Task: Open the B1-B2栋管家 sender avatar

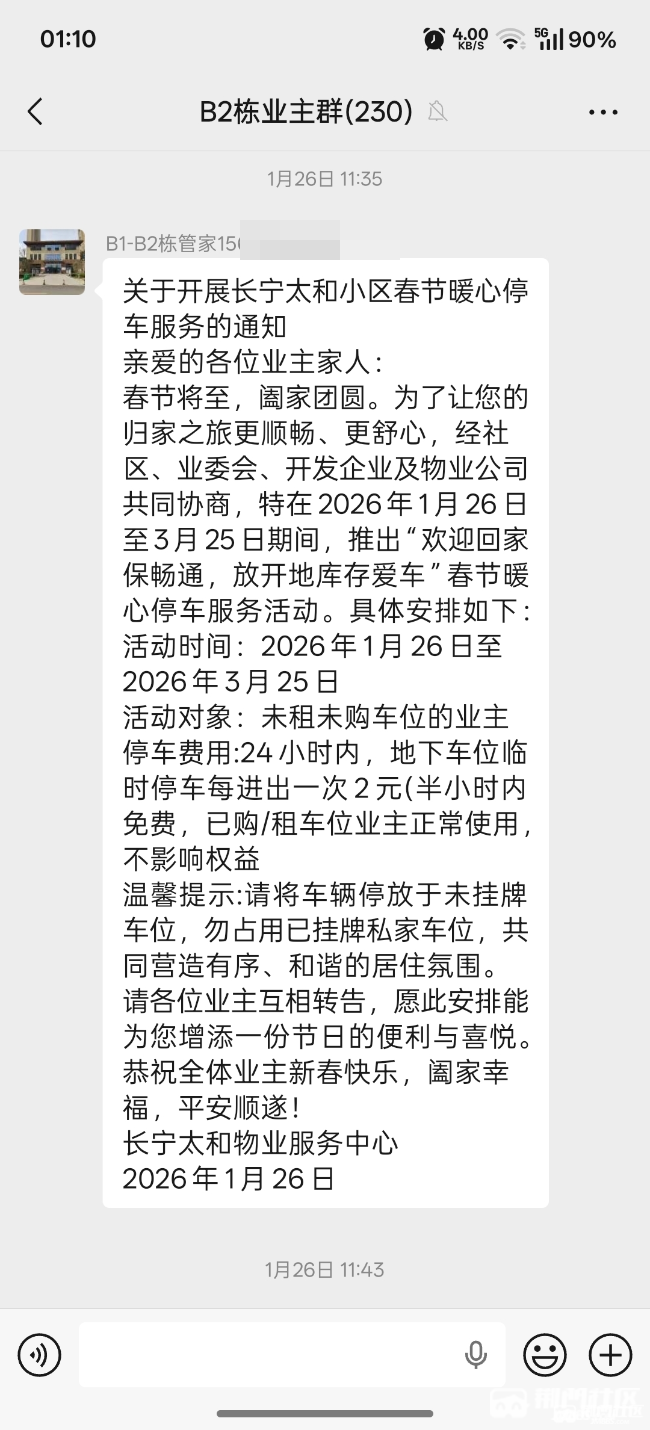Action: pos(52,262)
